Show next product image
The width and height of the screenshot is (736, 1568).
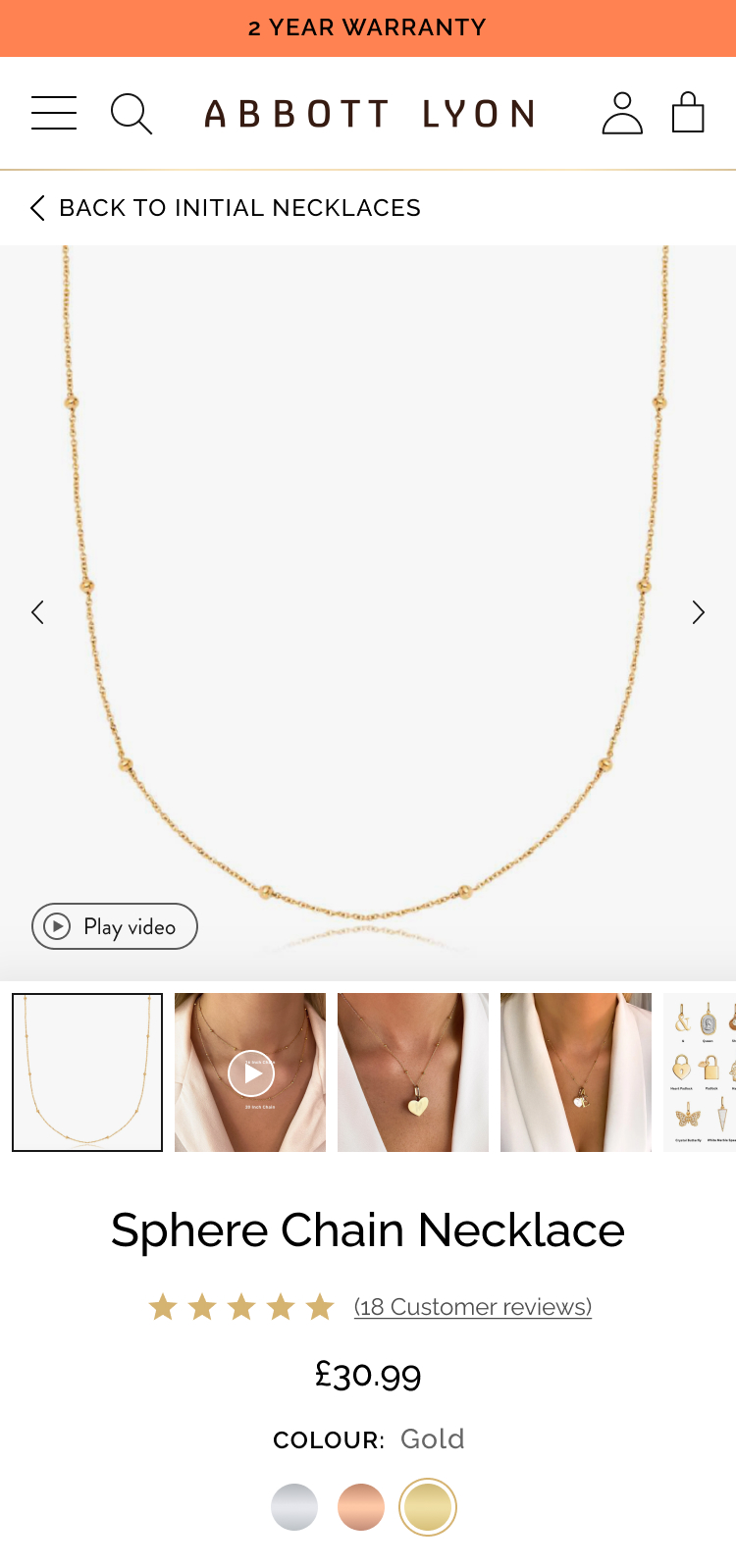pos(698,612)
